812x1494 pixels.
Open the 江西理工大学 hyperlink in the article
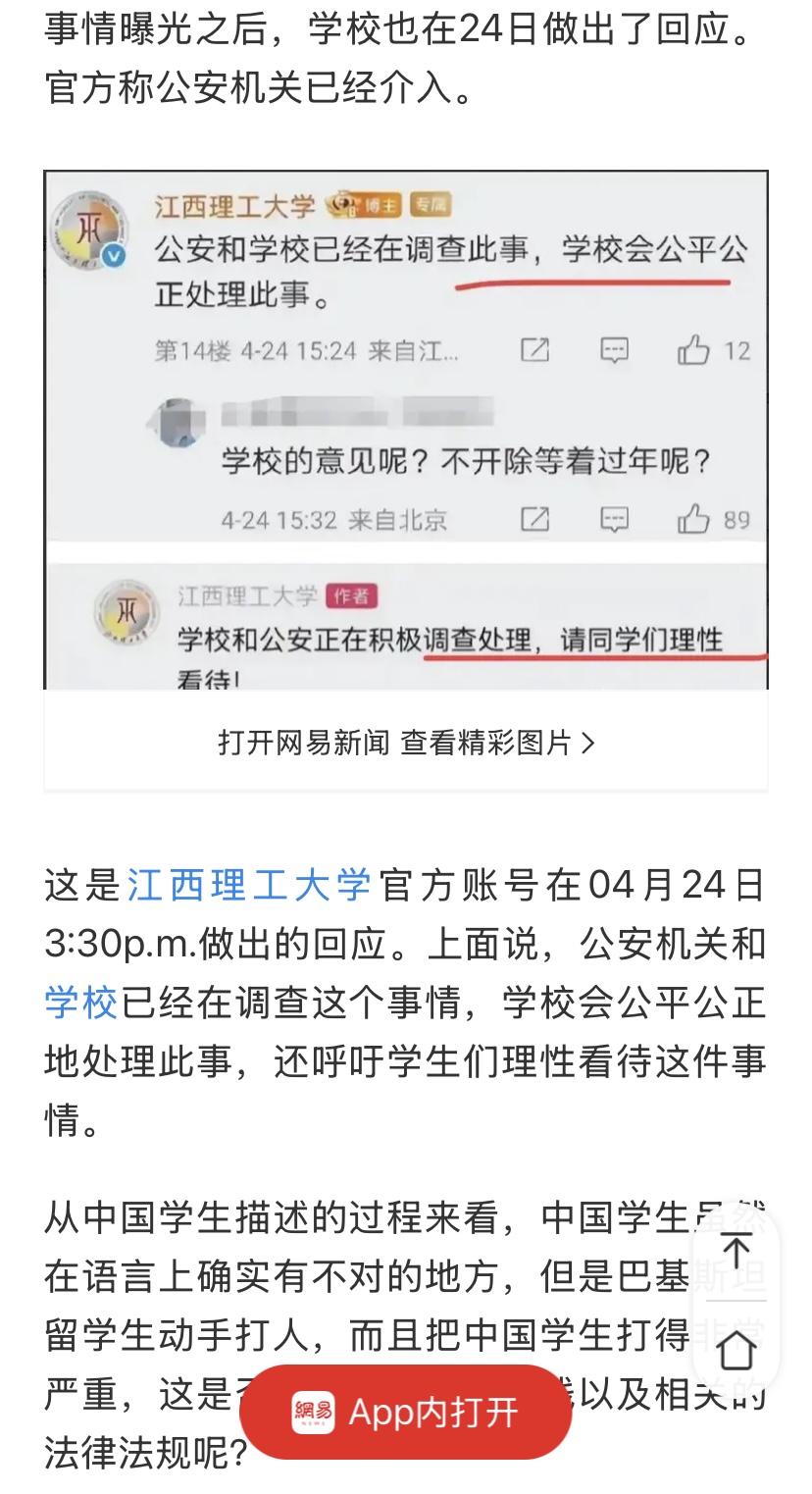point(249,884)
